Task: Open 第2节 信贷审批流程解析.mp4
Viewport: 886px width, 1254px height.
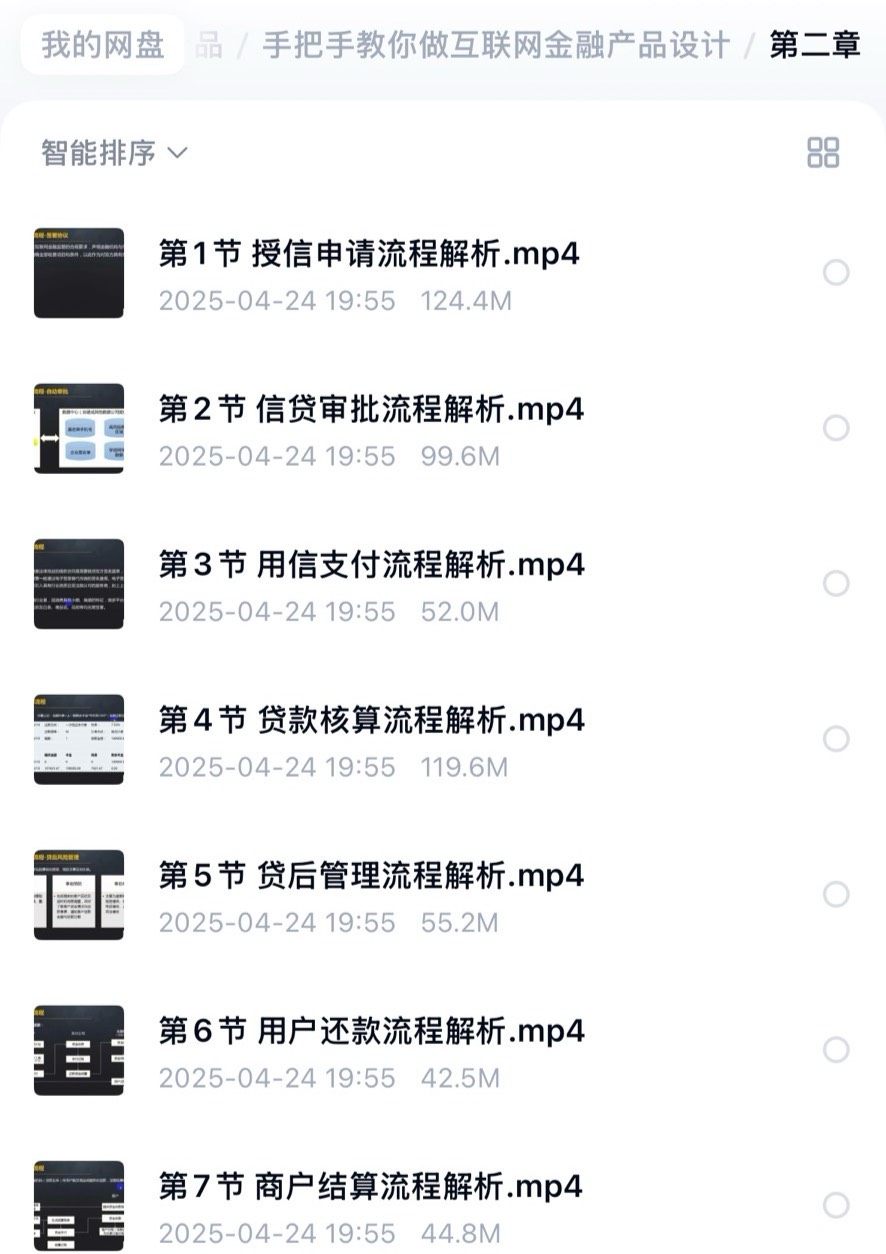Action: (x=371, y=409)
